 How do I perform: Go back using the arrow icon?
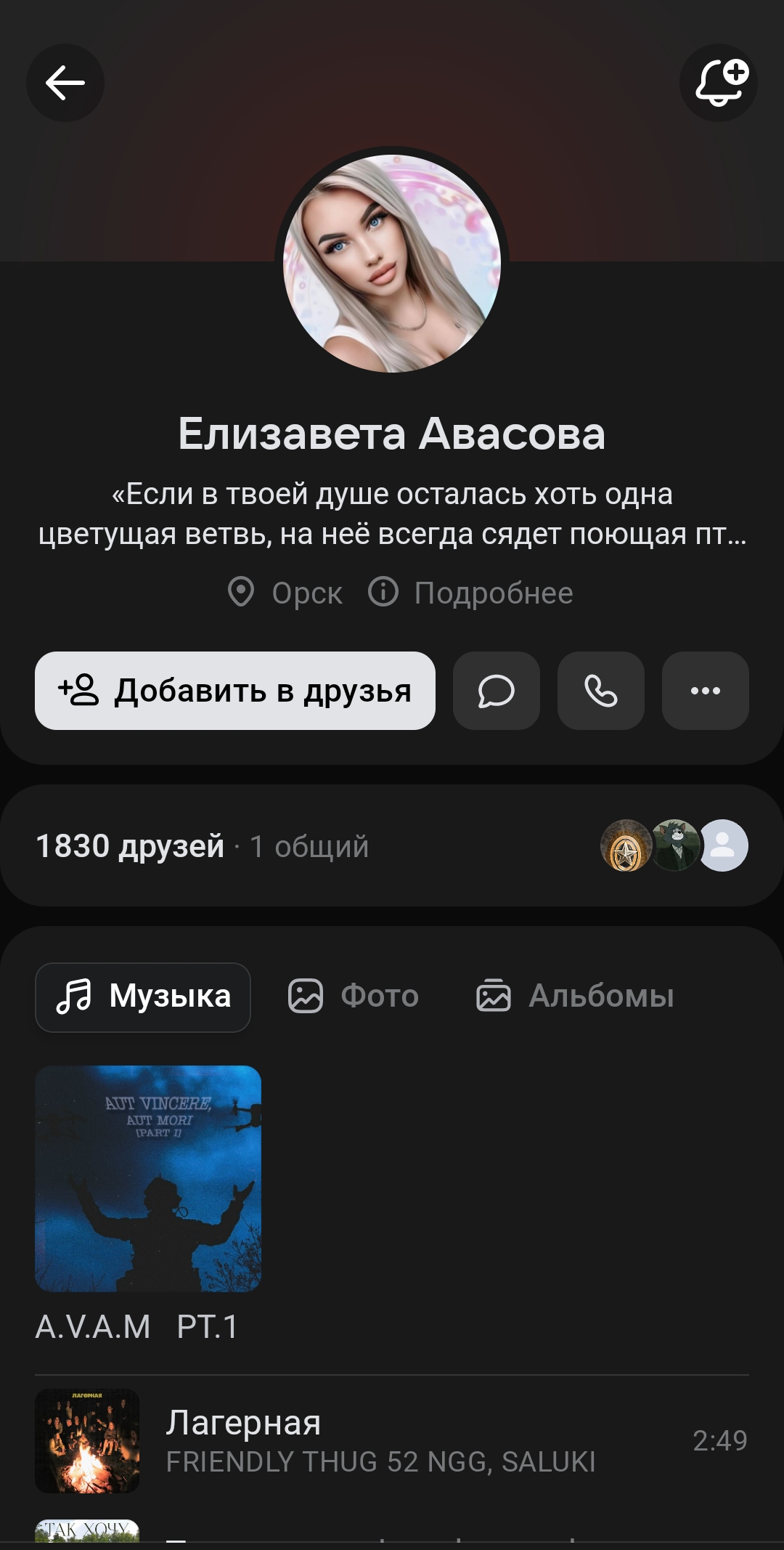[66, 83]
